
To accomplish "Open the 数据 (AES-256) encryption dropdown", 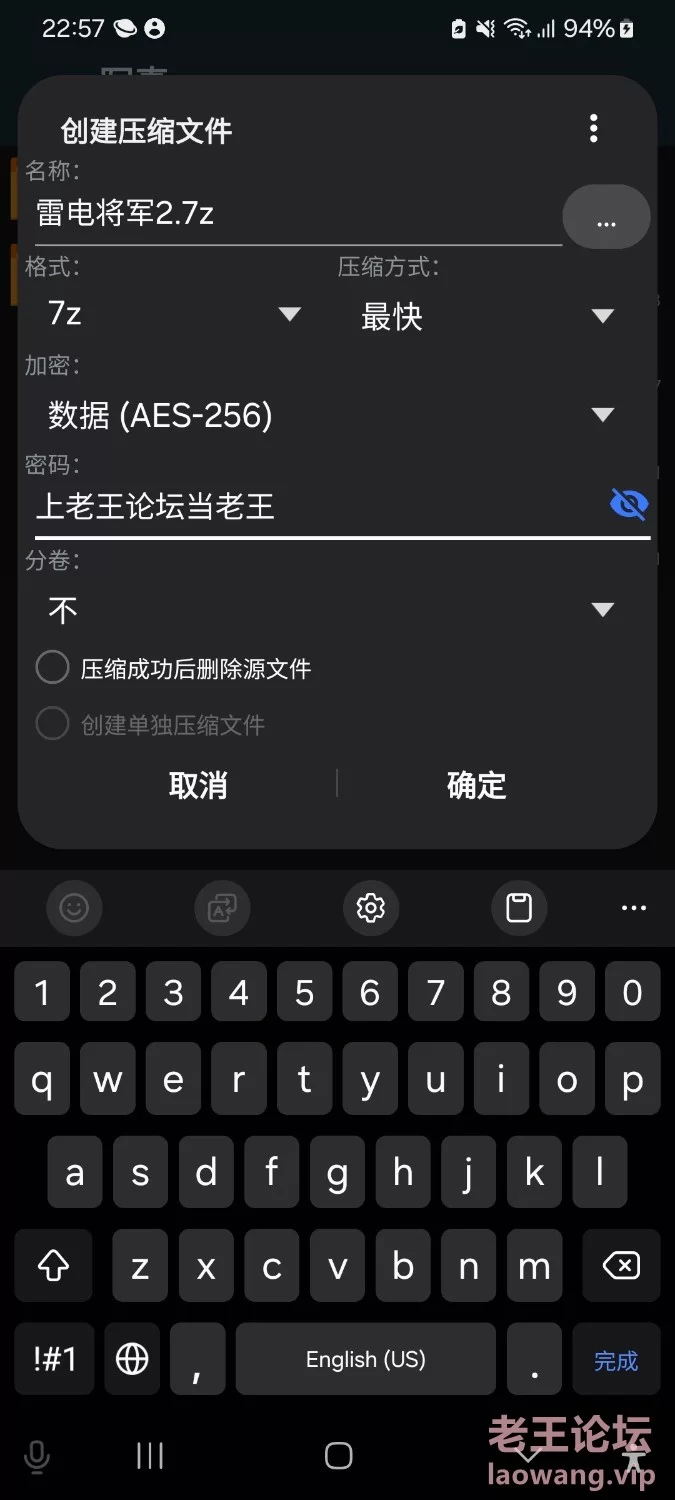I will point(331,415).
